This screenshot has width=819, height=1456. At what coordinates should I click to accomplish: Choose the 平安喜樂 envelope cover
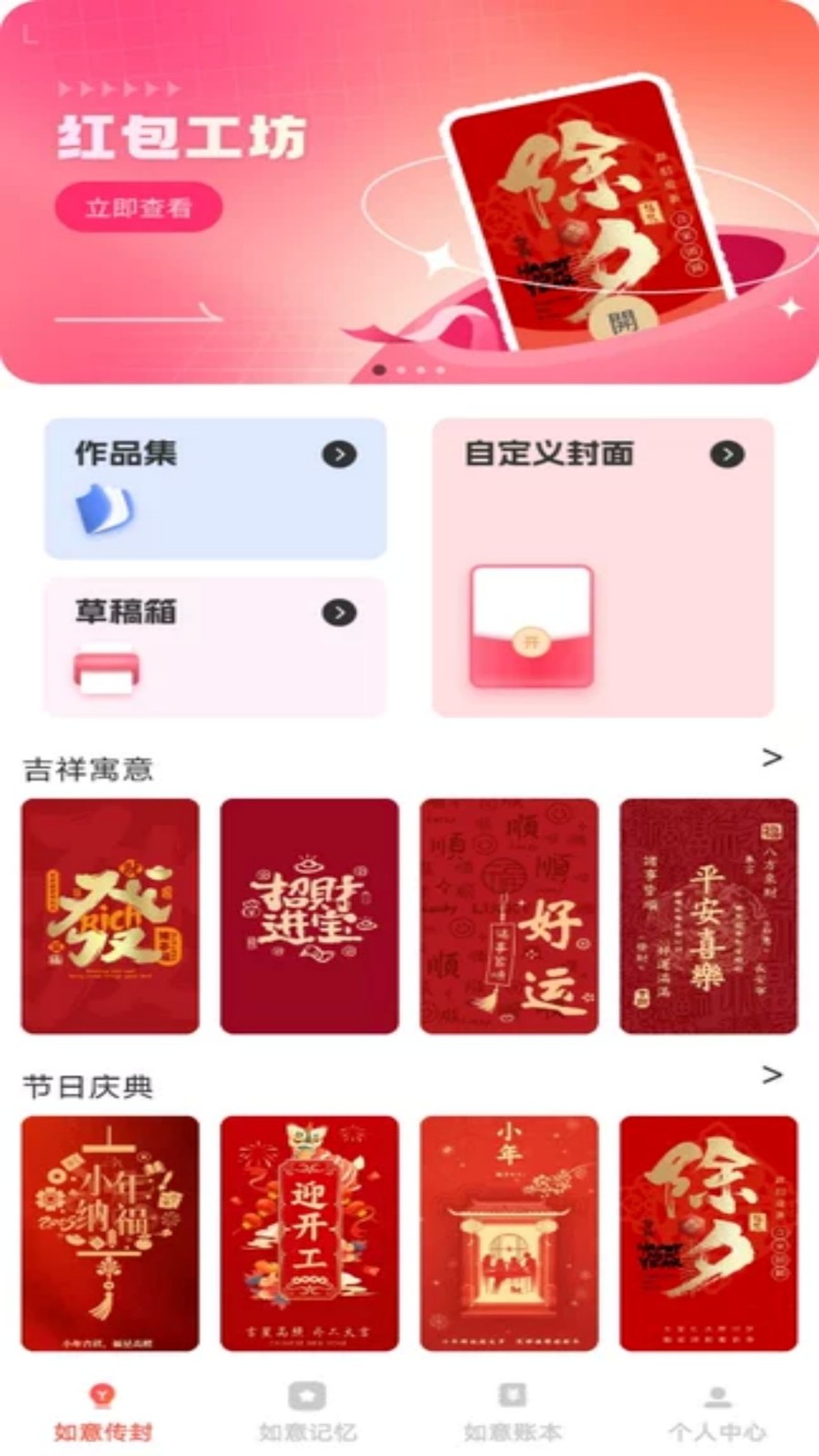click(x=708, y=915)
